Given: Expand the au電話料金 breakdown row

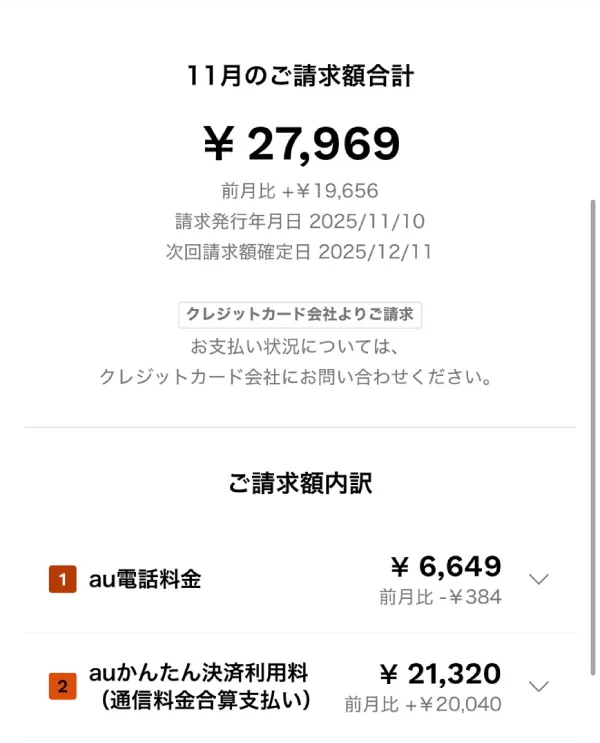Looking at the screenshot, I should pos(539,580).
